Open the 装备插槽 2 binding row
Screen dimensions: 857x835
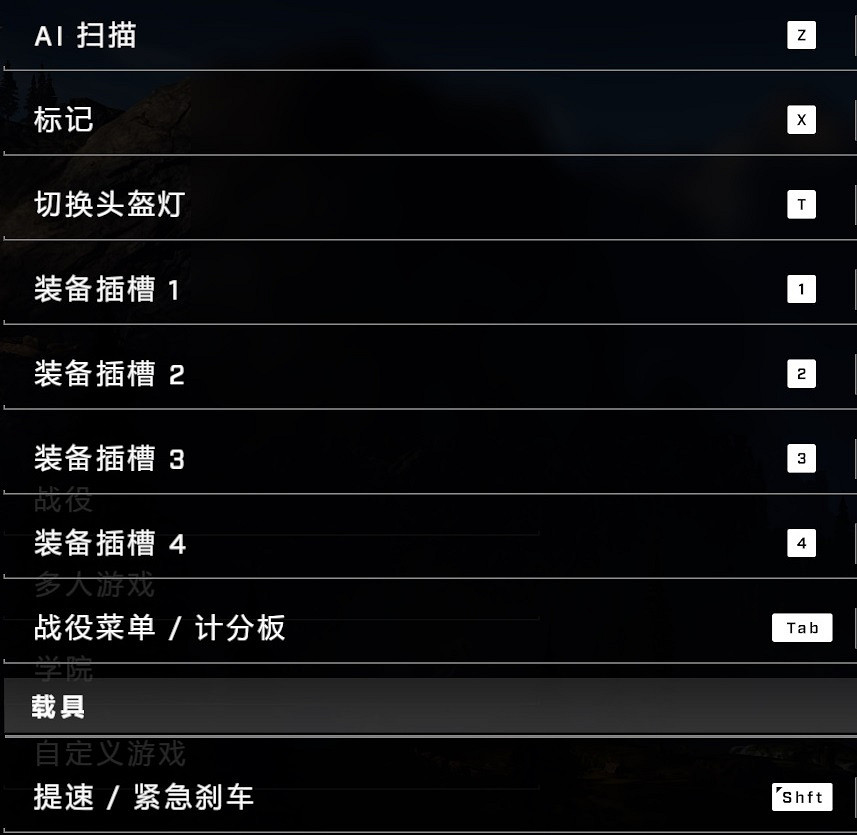[x=428, y=374]
